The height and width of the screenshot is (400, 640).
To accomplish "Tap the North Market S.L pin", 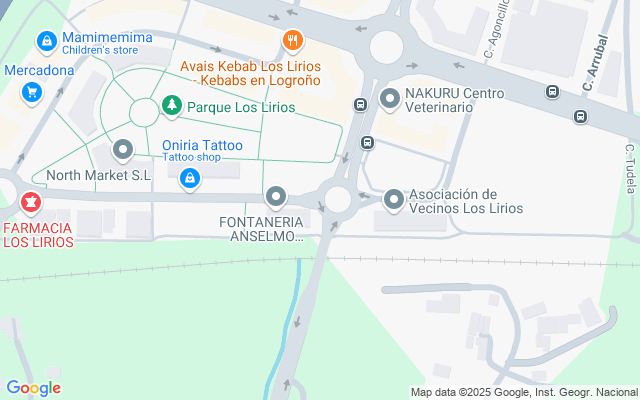I will 124,151.
